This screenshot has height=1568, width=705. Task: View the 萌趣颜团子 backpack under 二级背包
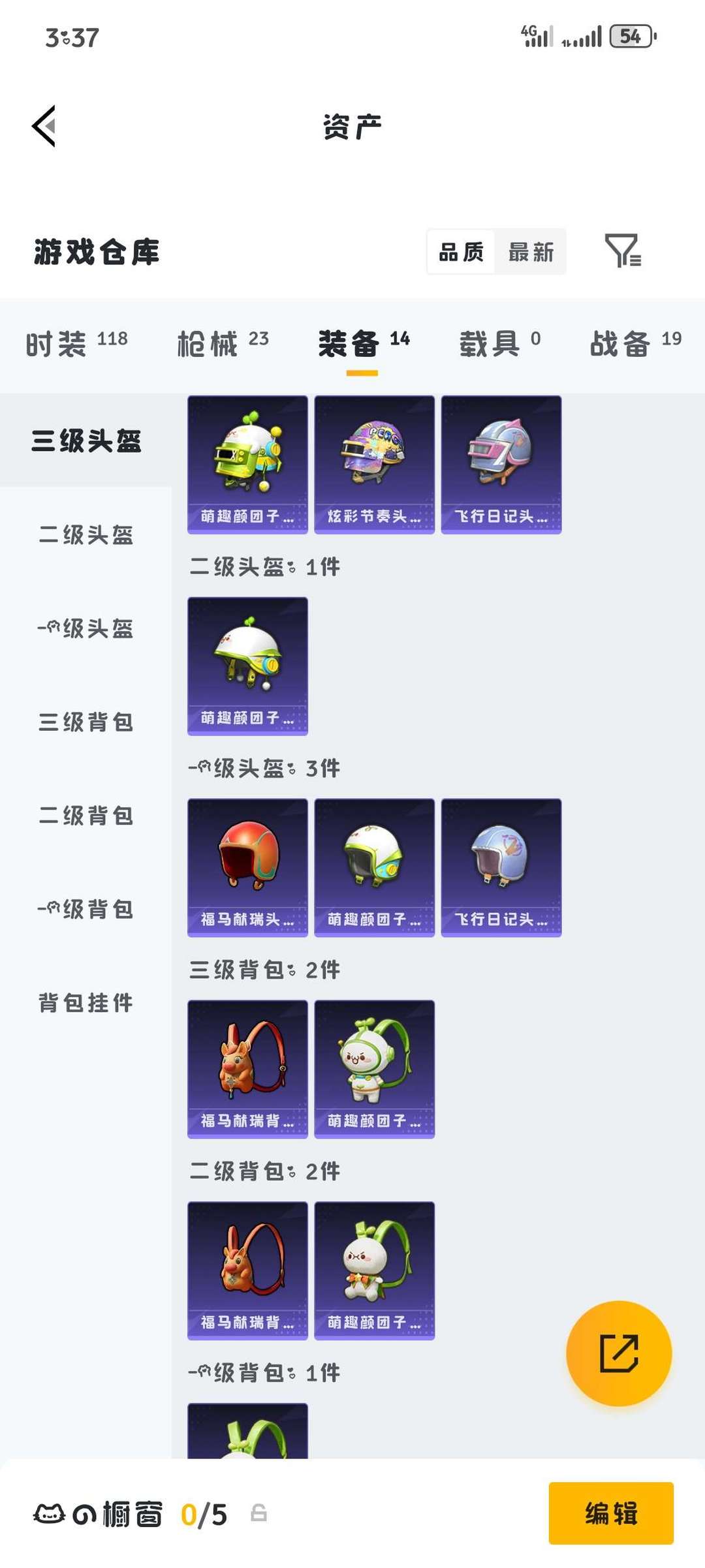pos(374,1270)
